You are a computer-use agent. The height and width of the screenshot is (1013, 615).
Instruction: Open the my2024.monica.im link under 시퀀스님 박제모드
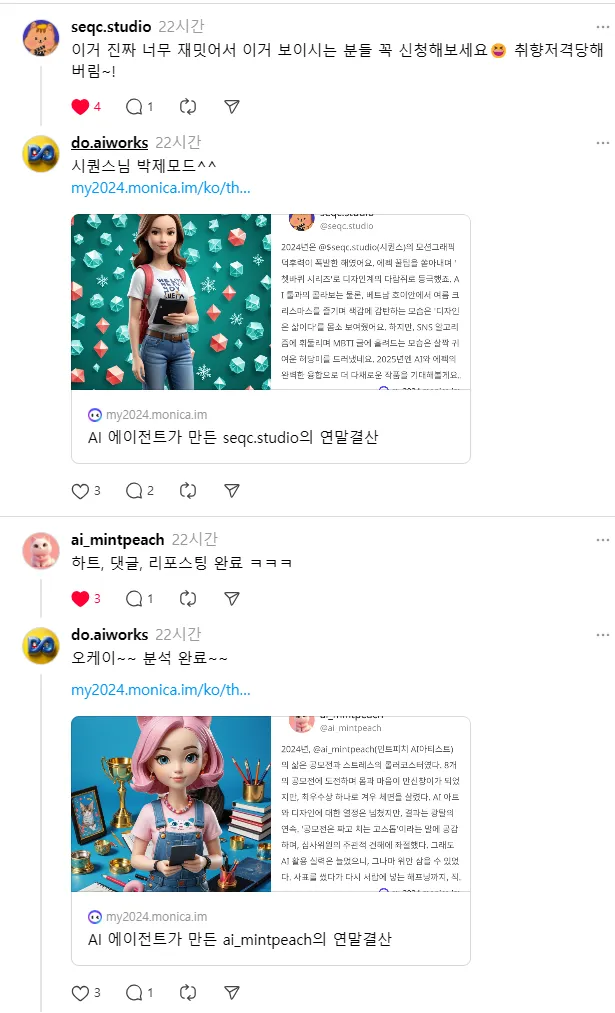(161, 188)
